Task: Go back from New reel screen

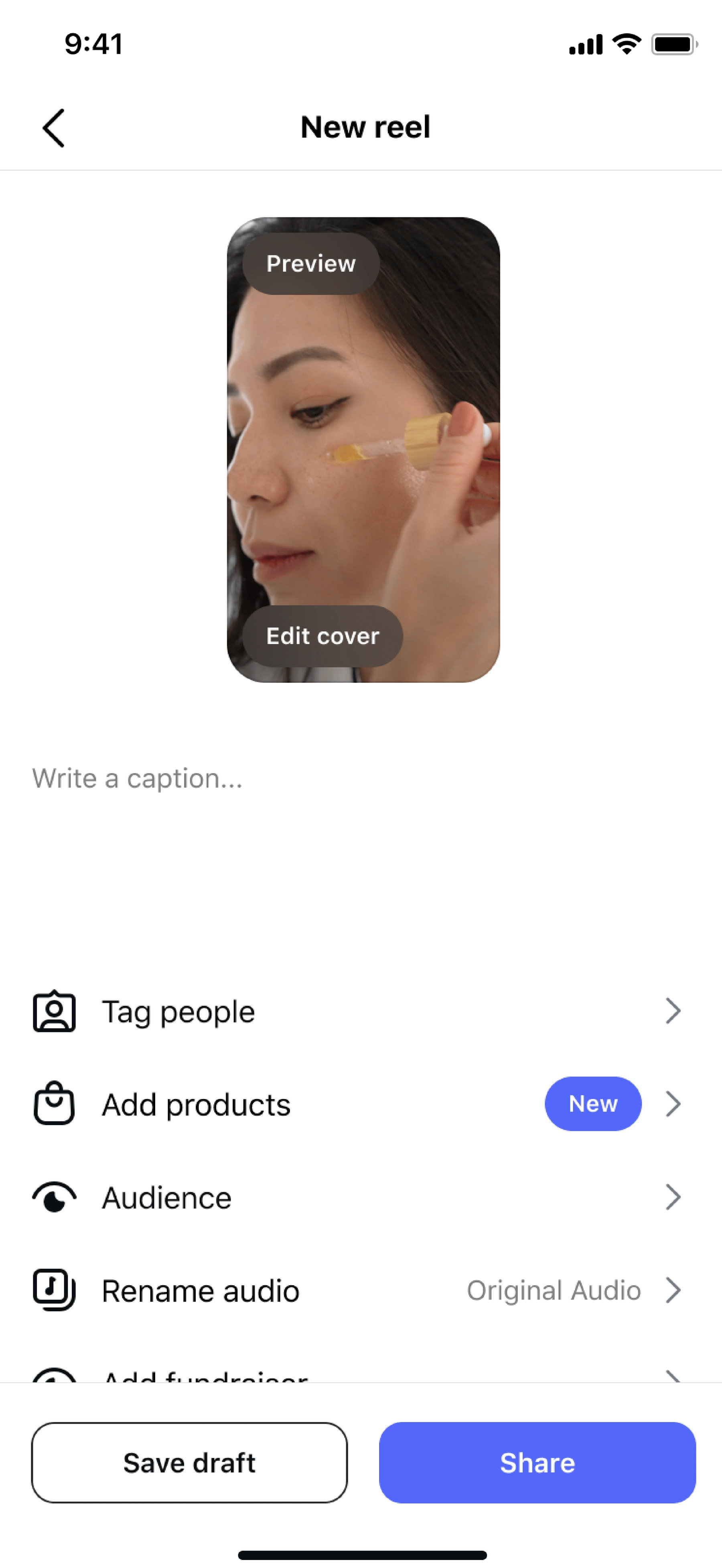Action: pos(54,128)
